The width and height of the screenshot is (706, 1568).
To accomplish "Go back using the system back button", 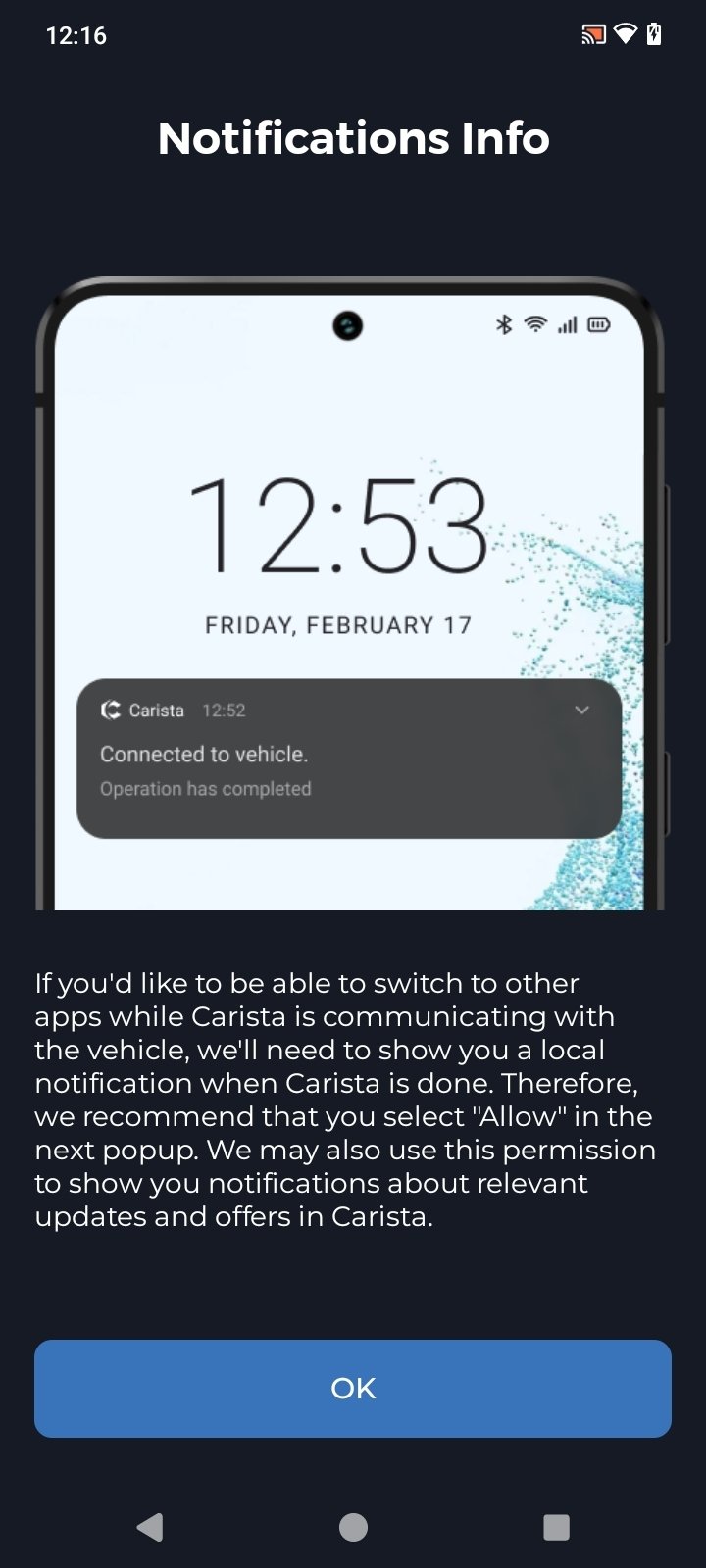I will tap(150, 1527).
